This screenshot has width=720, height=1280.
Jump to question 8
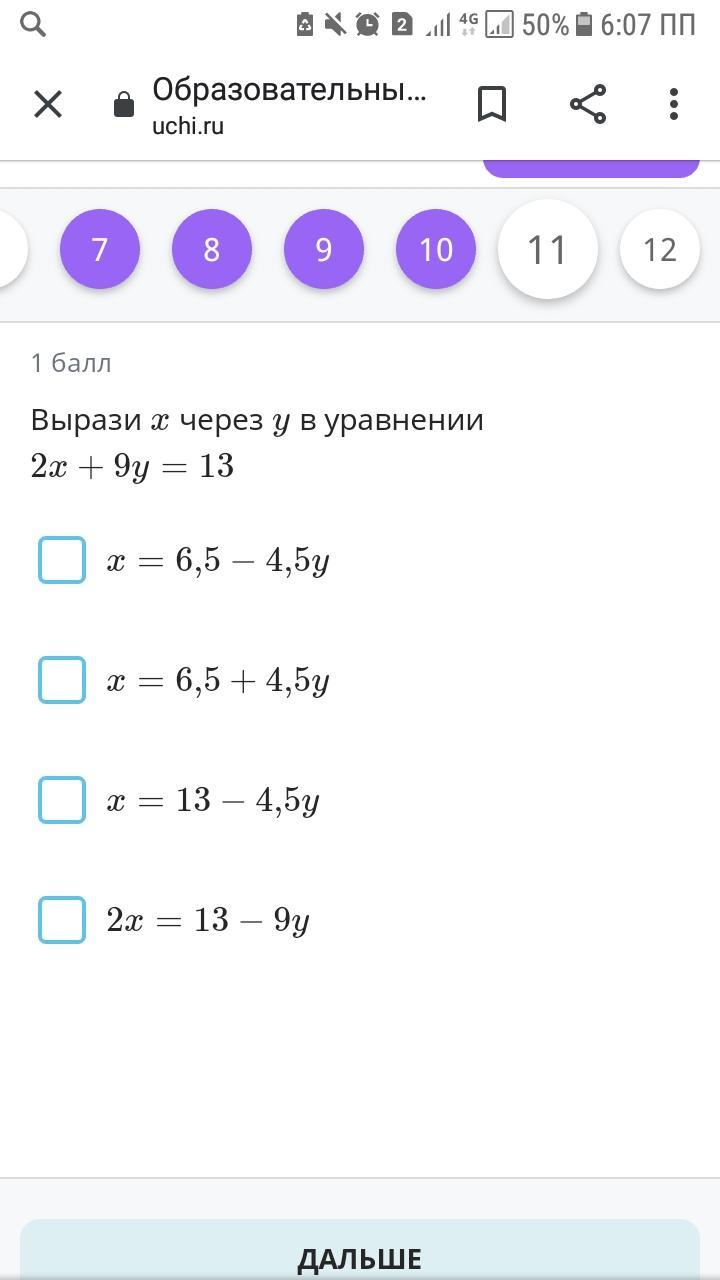coord(211,249)
